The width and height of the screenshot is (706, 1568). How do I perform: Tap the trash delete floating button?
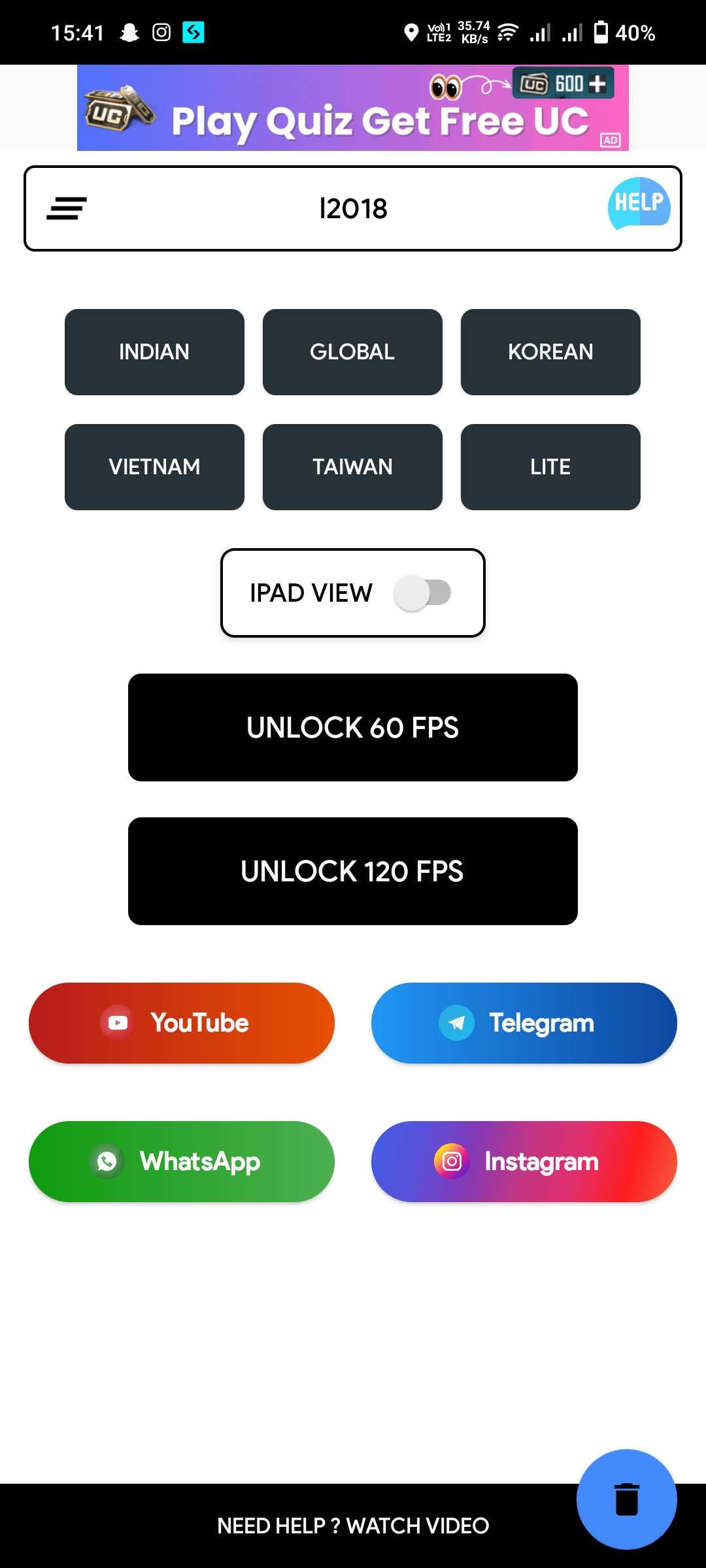(x=626, y=1499)
